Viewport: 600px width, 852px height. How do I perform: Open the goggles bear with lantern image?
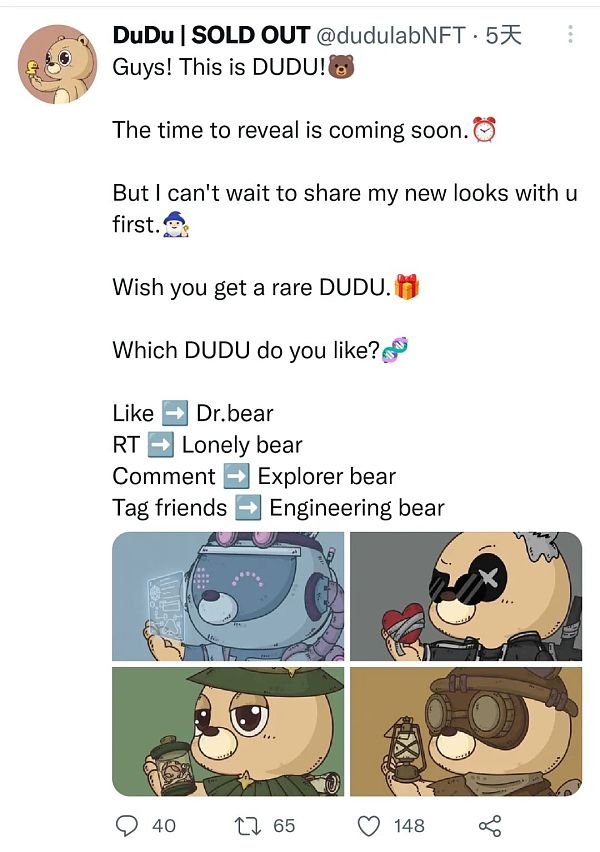[465, 731]
